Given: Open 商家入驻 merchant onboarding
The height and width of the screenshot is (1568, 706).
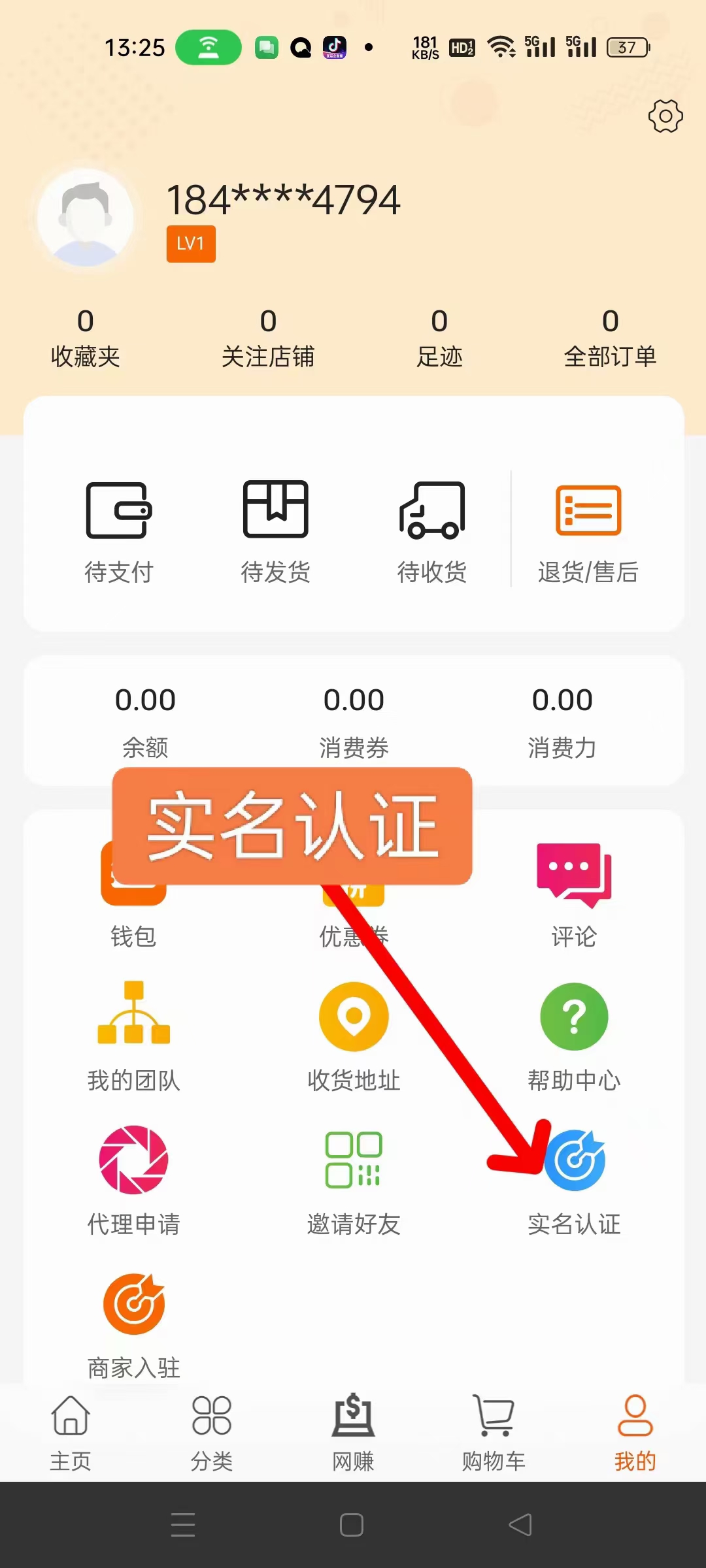Looking at the screenshot, I should 134,1323.
